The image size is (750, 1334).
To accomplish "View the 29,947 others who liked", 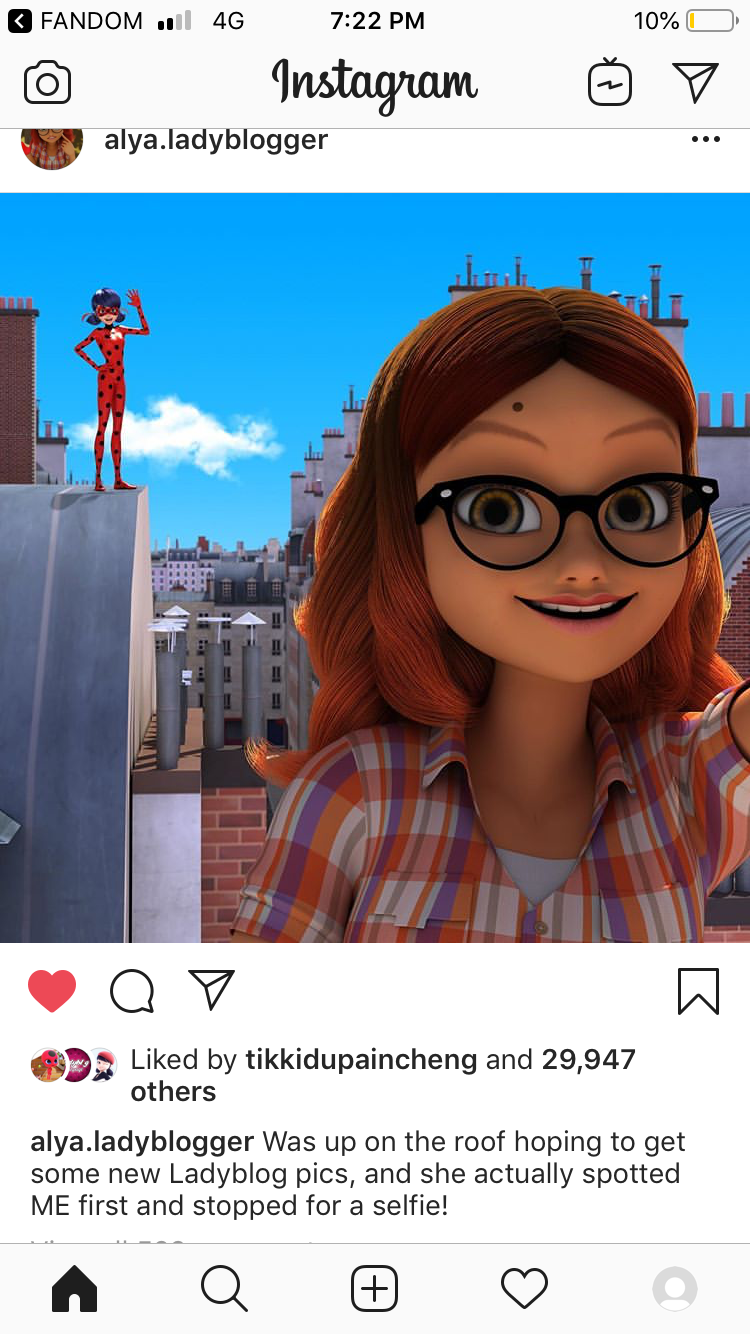I will coord(383,1075).
